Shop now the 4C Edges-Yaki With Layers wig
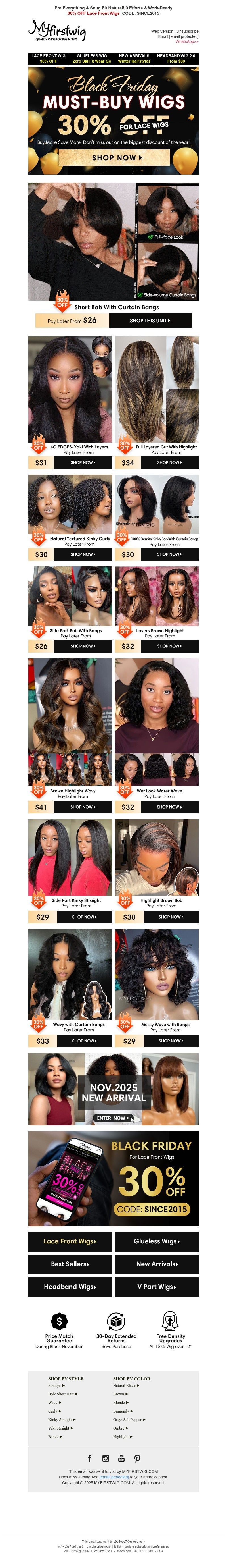The image size is (227, 1568). tap(83, 463)
